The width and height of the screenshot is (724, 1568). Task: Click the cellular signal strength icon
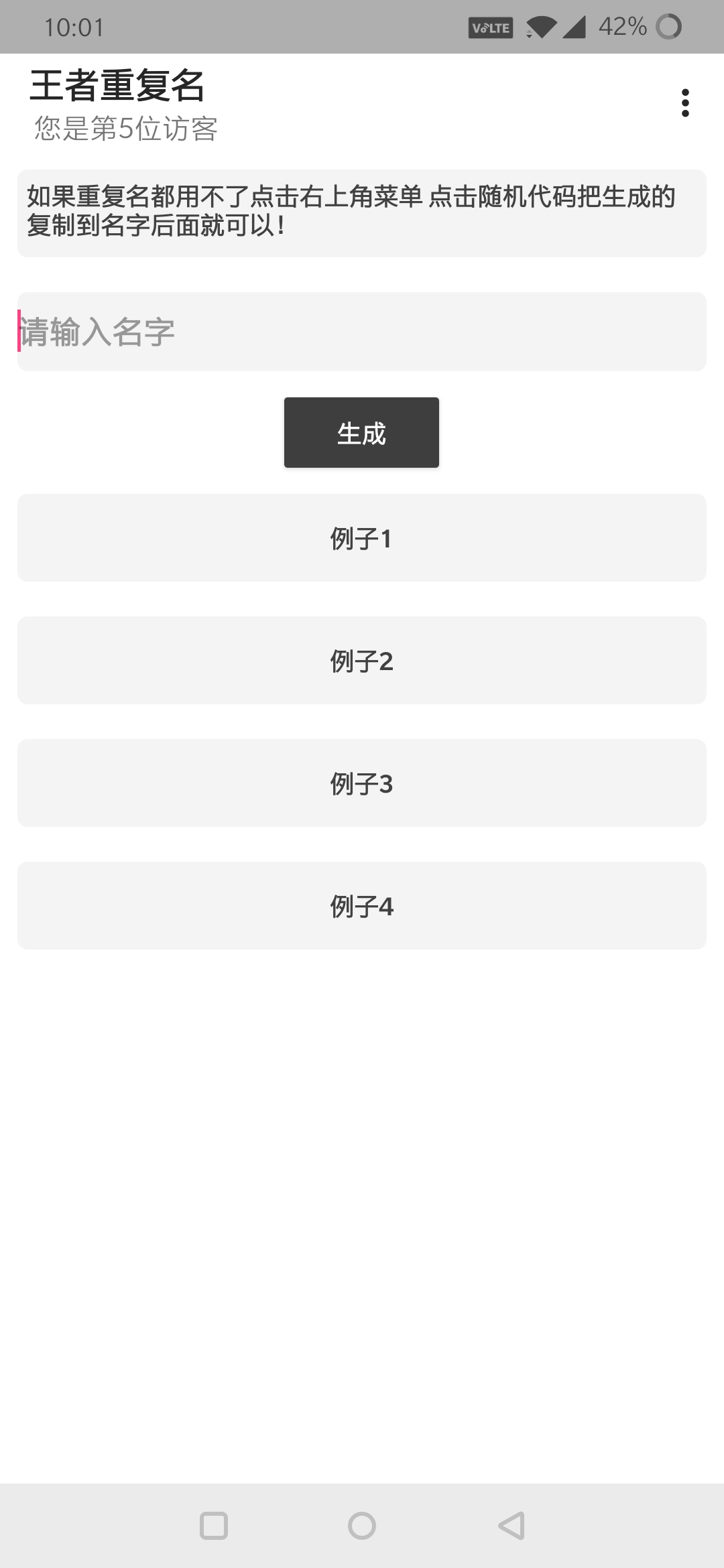(575, 28)
